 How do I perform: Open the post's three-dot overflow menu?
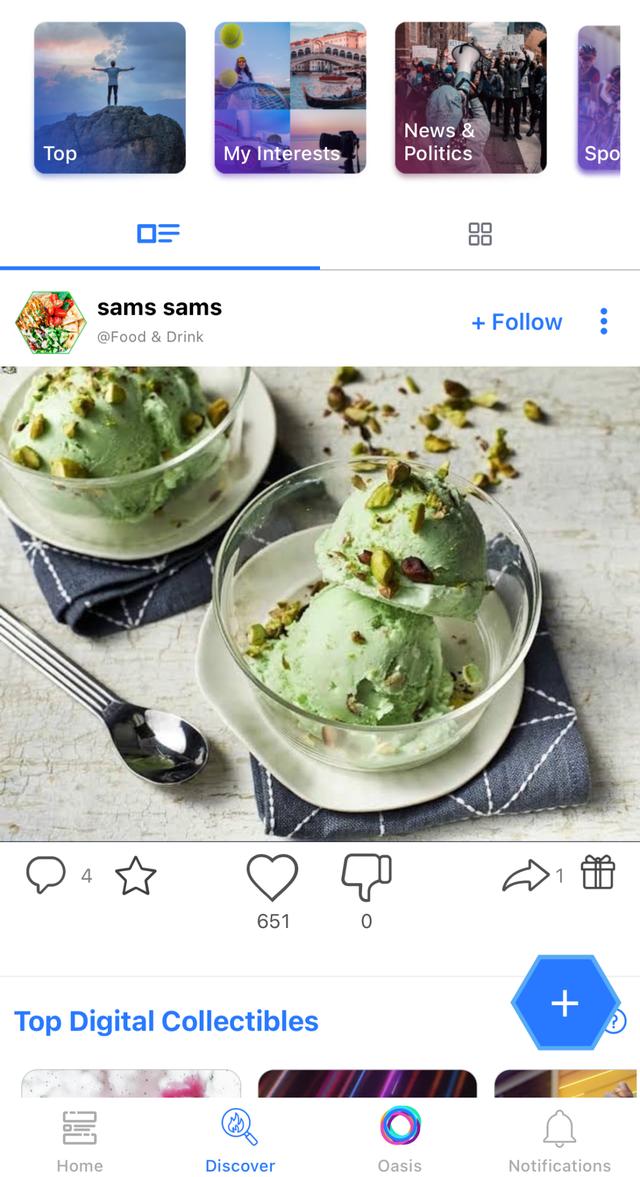click(604, 321)
